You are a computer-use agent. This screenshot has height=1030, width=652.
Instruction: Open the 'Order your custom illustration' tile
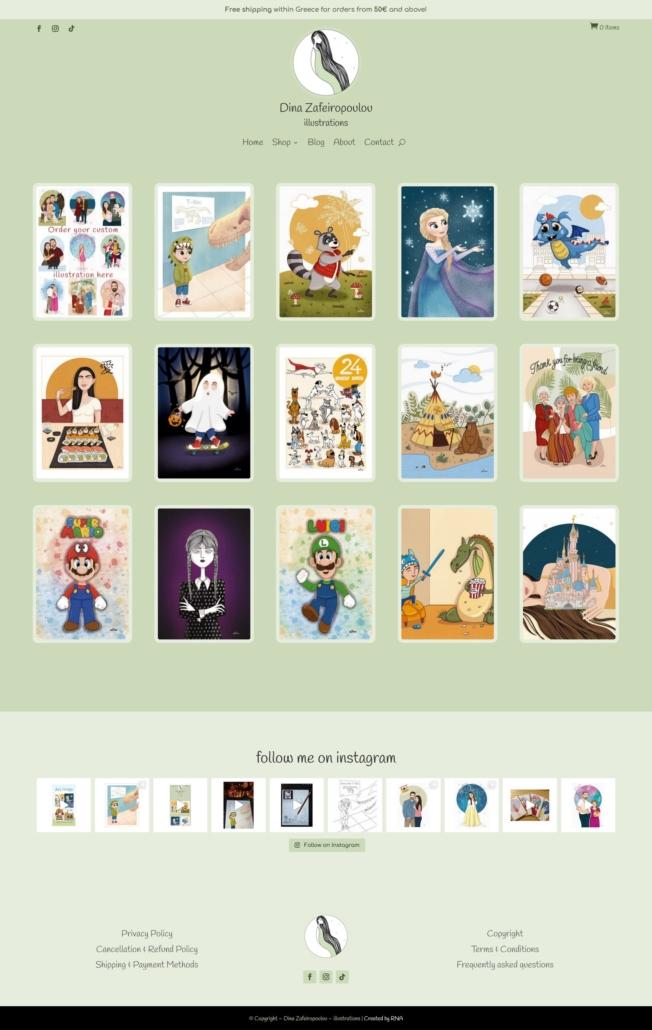click(82, 251)
